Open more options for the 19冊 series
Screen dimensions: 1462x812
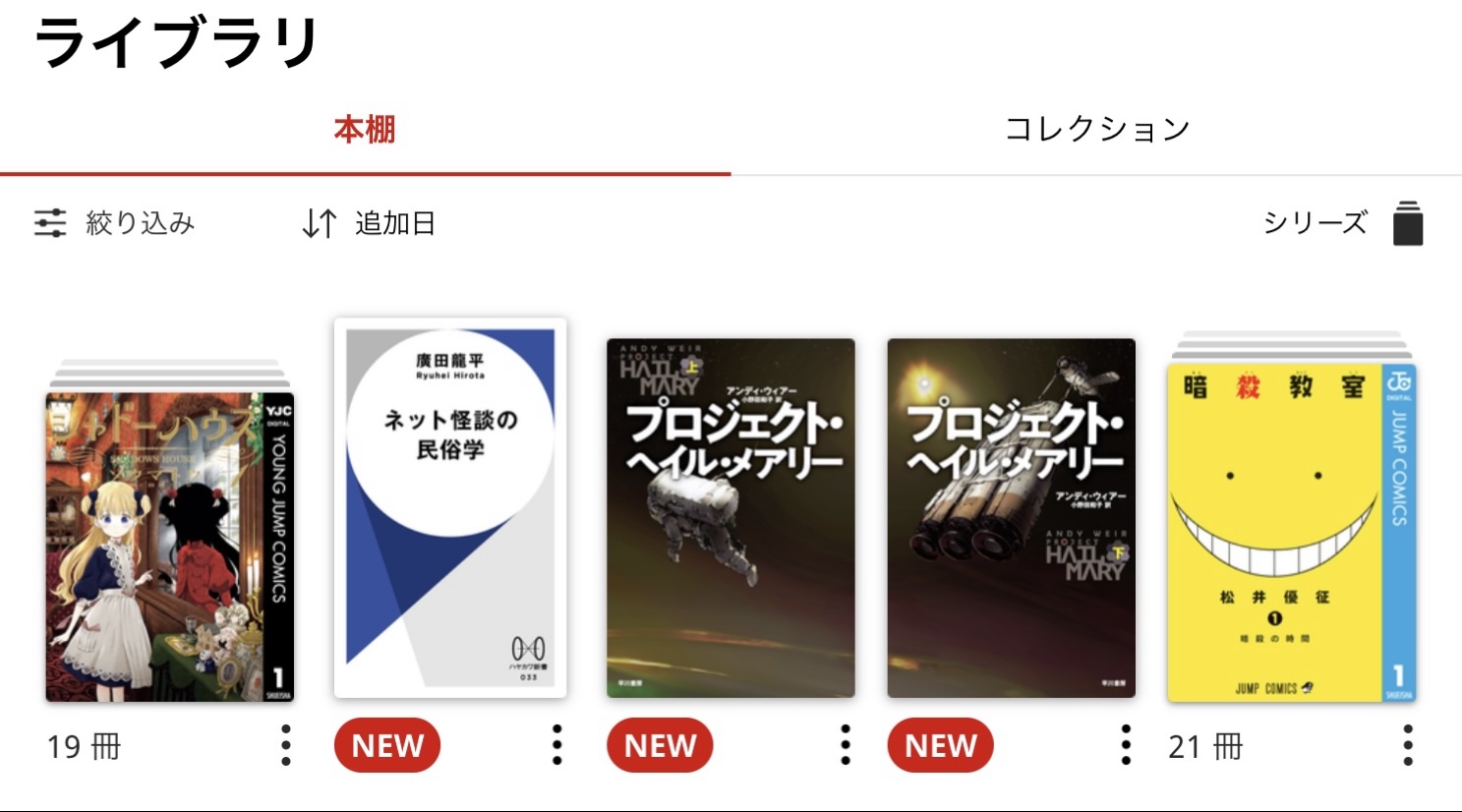pyautogui.click(x=286, y=745)
